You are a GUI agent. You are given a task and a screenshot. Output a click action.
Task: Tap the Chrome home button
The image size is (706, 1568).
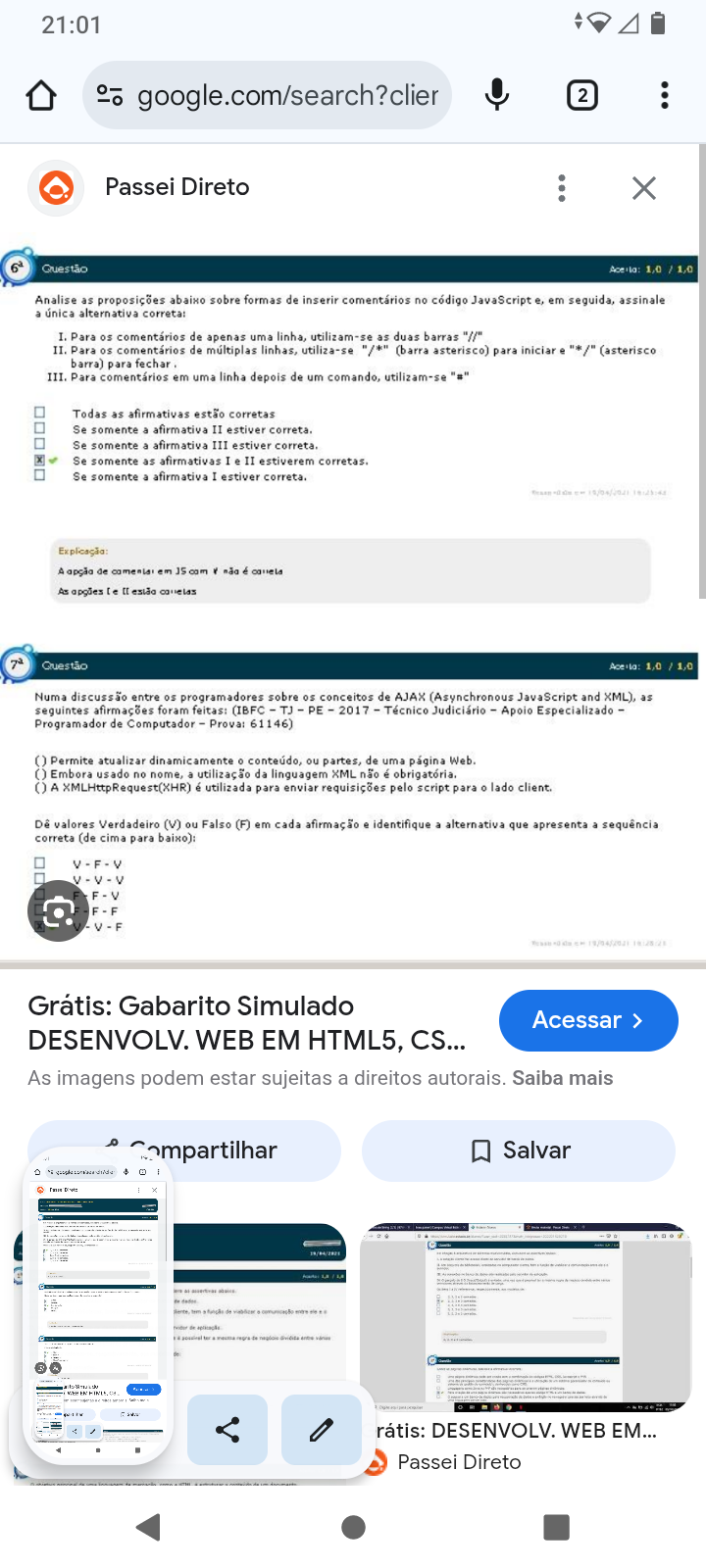coord(41,95)
